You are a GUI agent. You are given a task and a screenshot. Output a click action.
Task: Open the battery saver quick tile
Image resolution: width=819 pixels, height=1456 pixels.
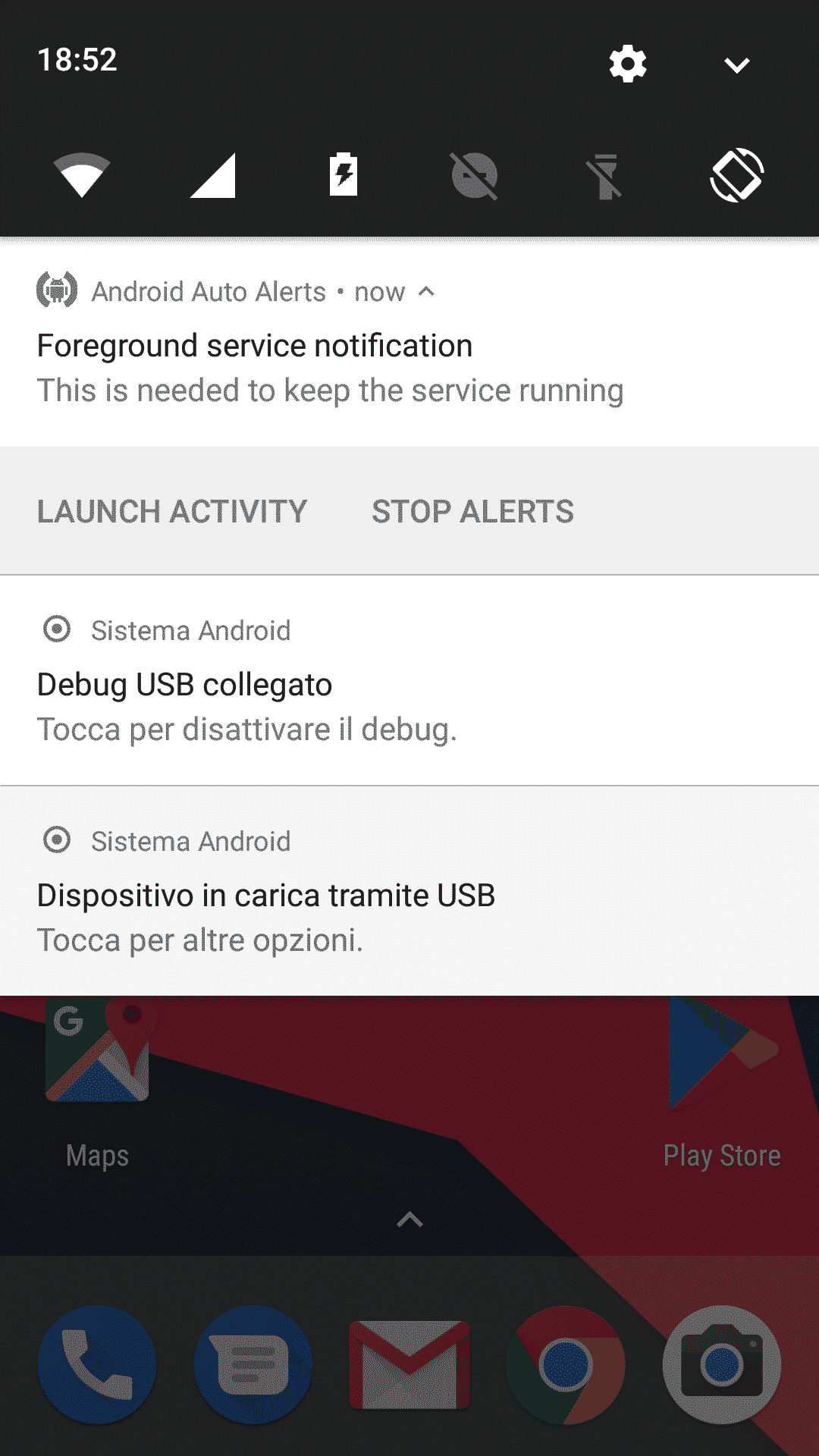(x=344, y=174)
